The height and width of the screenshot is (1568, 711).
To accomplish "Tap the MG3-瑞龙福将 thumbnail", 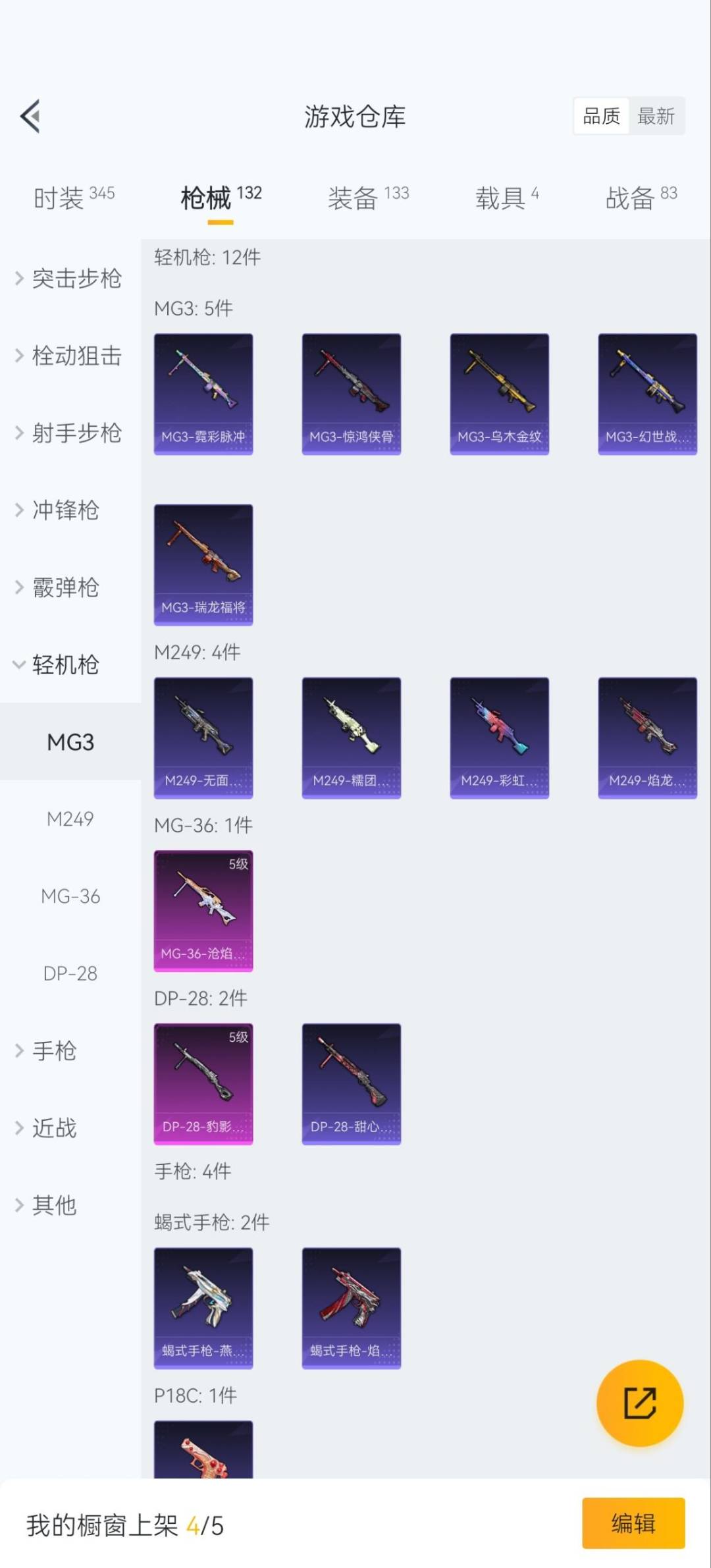I will [203, 563].
